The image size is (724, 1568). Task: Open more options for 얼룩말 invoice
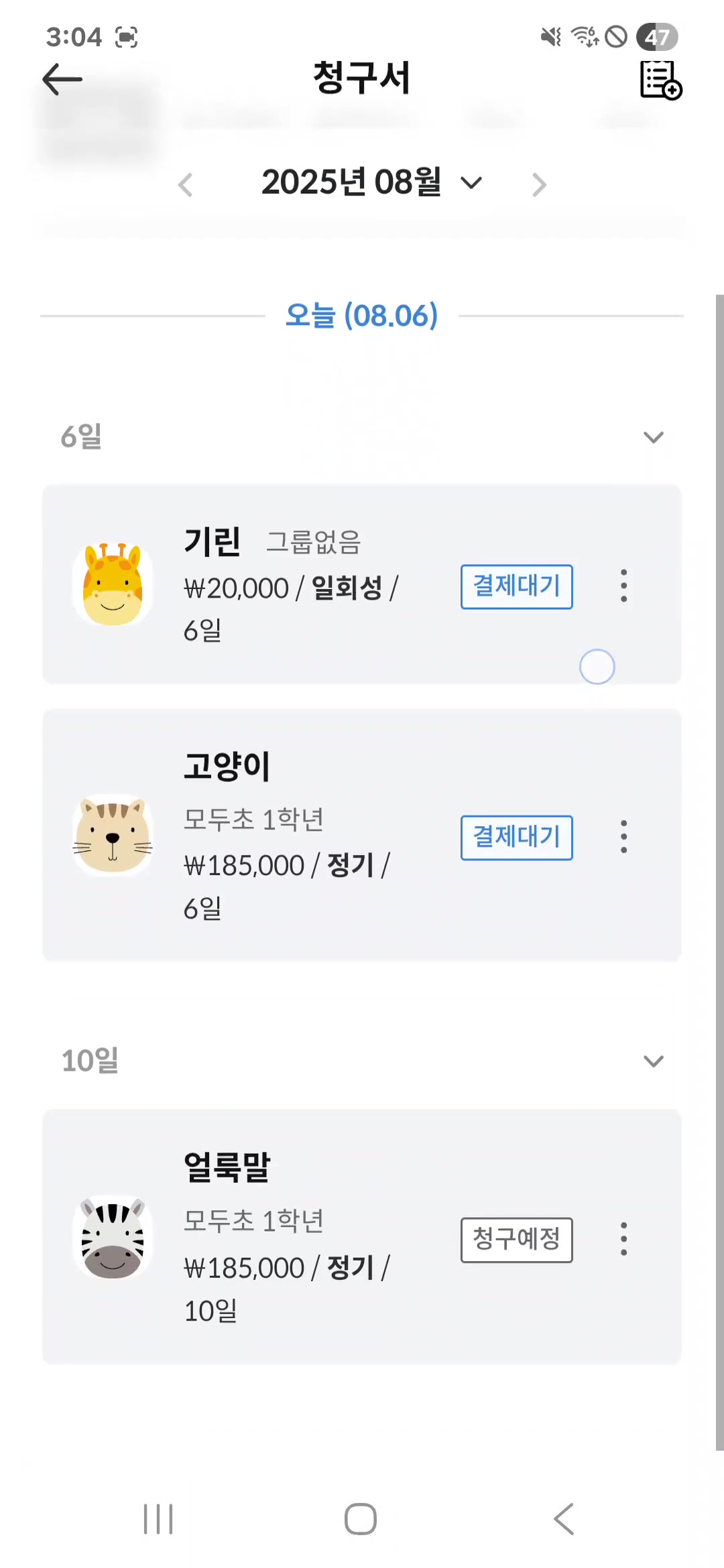(x=623, y=1240)
